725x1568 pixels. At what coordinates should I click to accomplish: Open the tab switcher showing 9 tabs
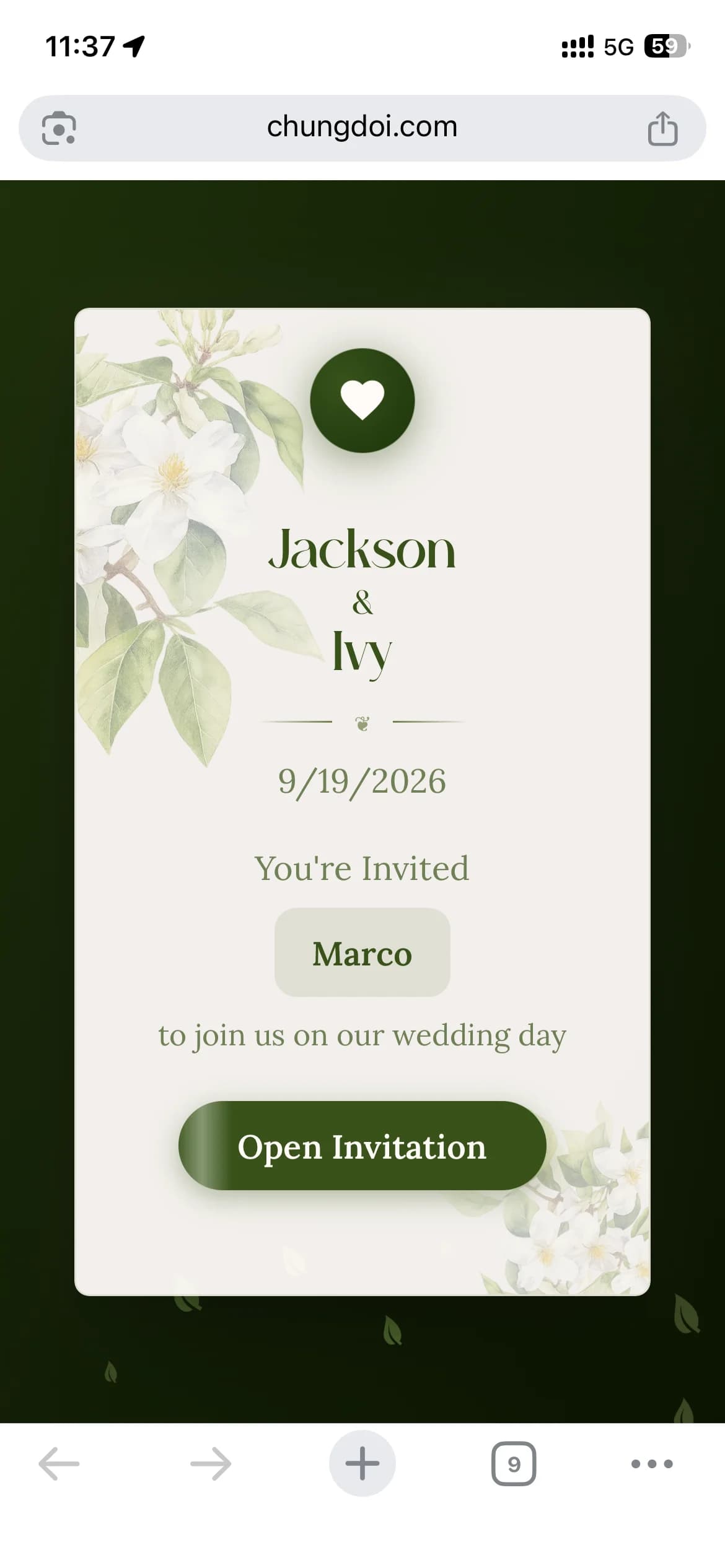pyautogui.click(x=514, y=1464)
